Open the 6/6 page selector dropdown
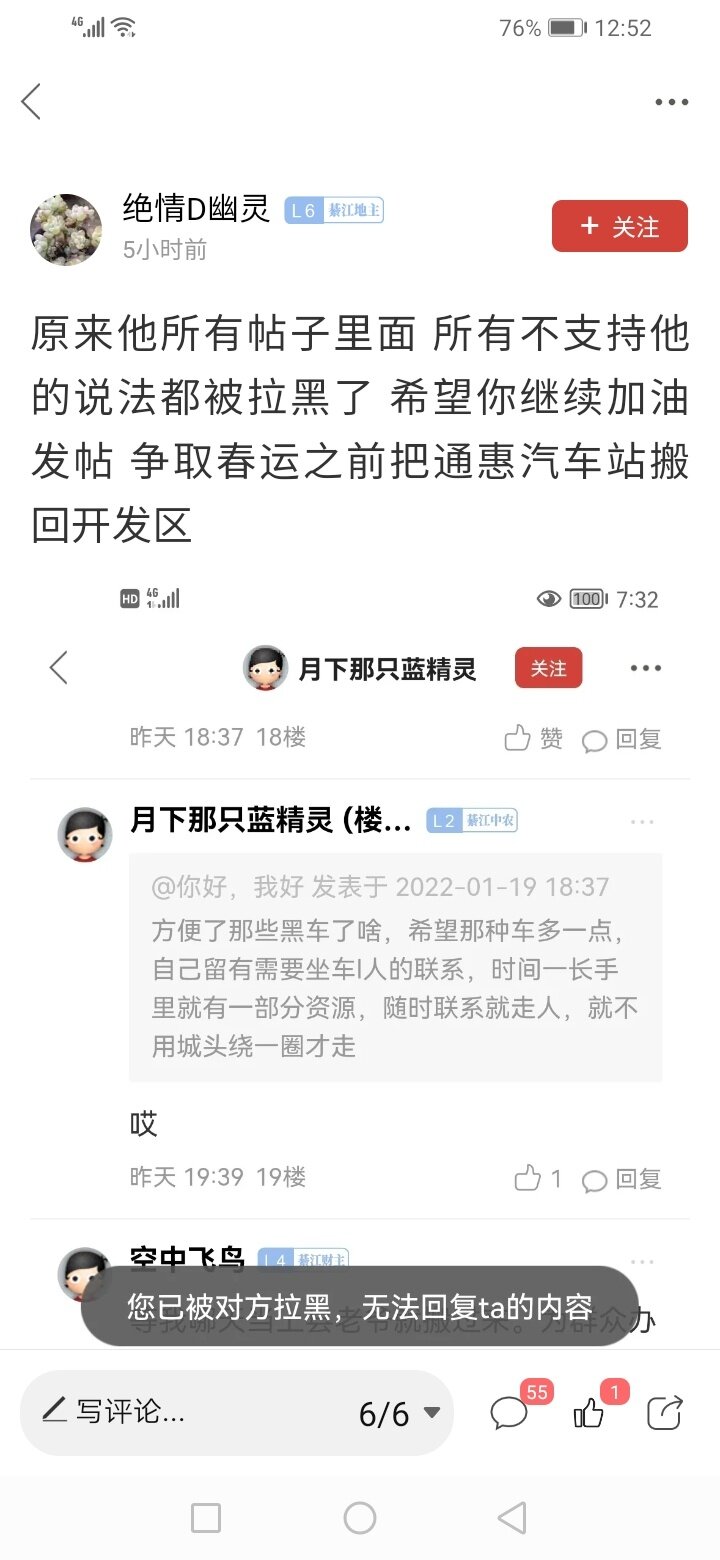720x1560 pixels. coord(399,1413)
